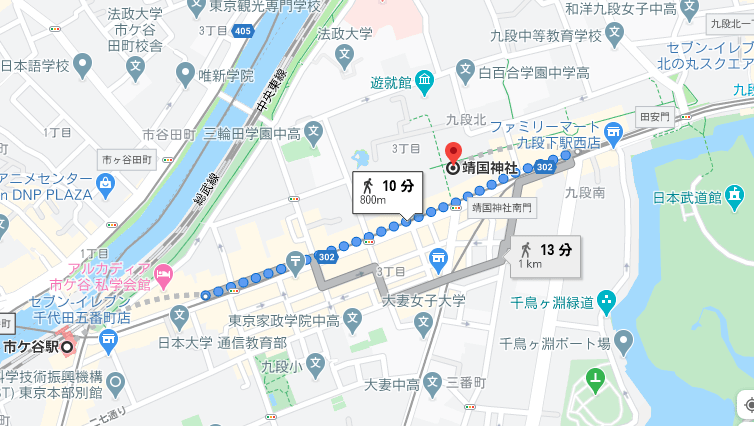Open the アルカディア市ヶ谷 私学会館 hotel marker
754x426 pixels.
pos(165,273)
